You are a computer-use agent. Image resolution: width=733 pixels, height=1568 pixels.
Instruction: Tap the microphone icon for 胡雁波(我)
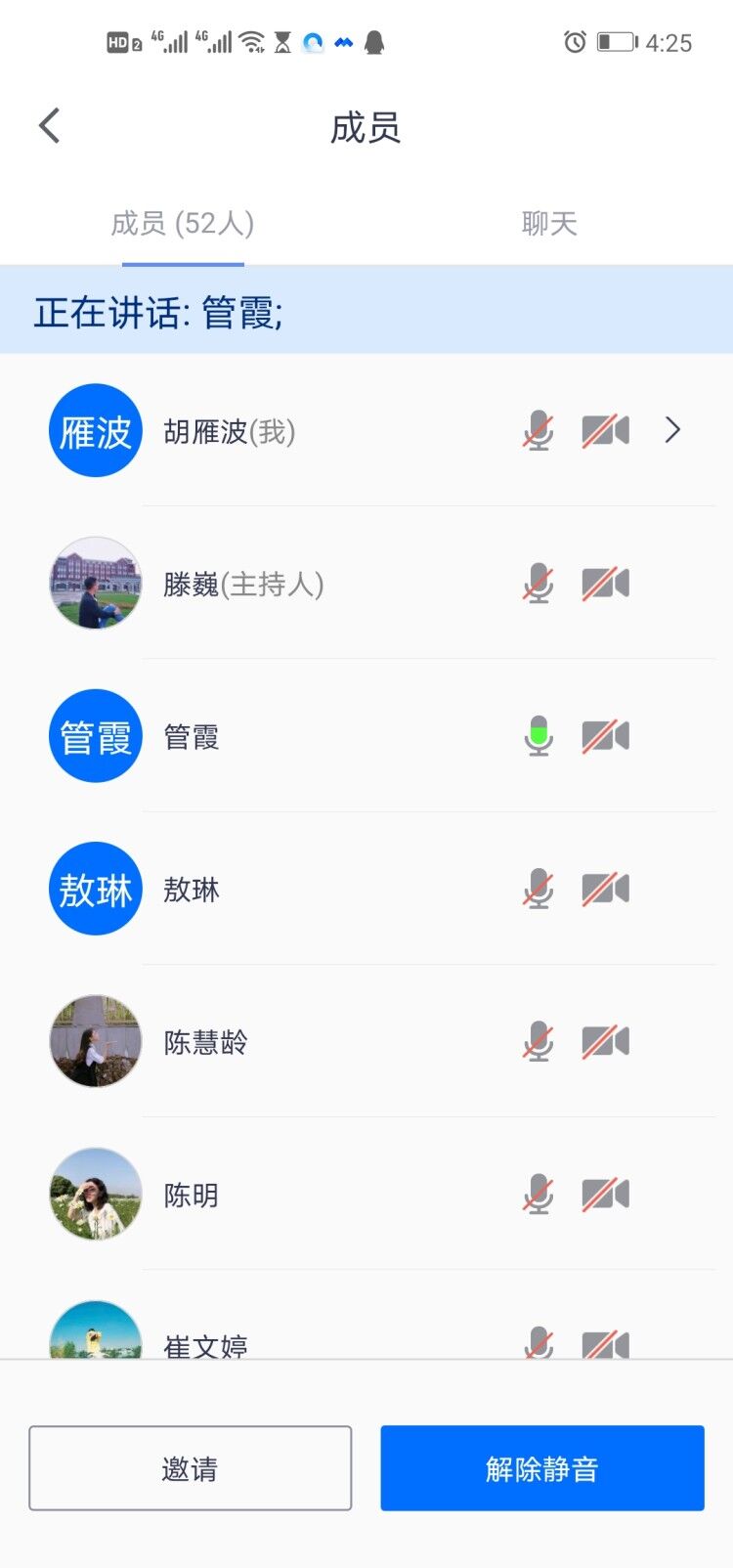(539, 430)
